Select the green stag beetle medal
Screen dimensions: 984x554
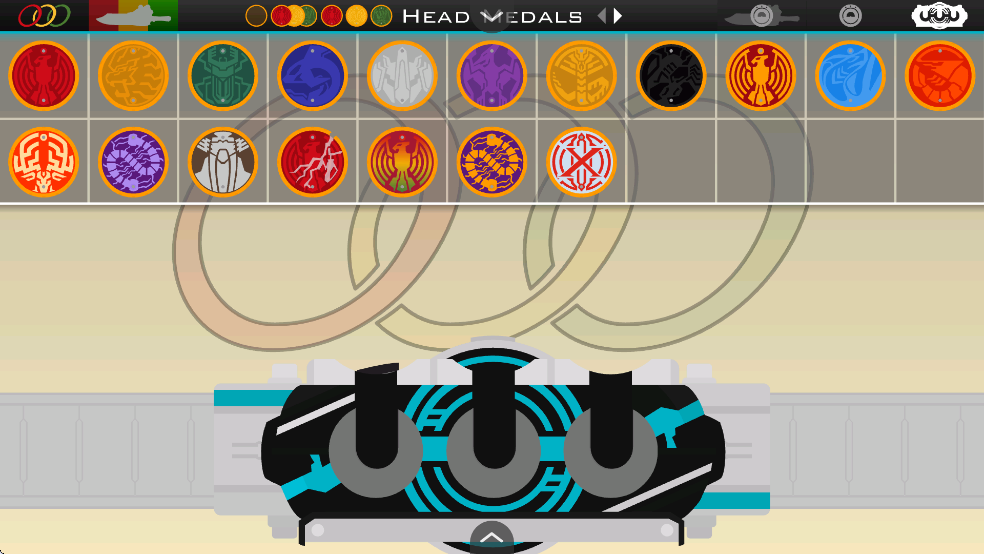click(223, 76)
